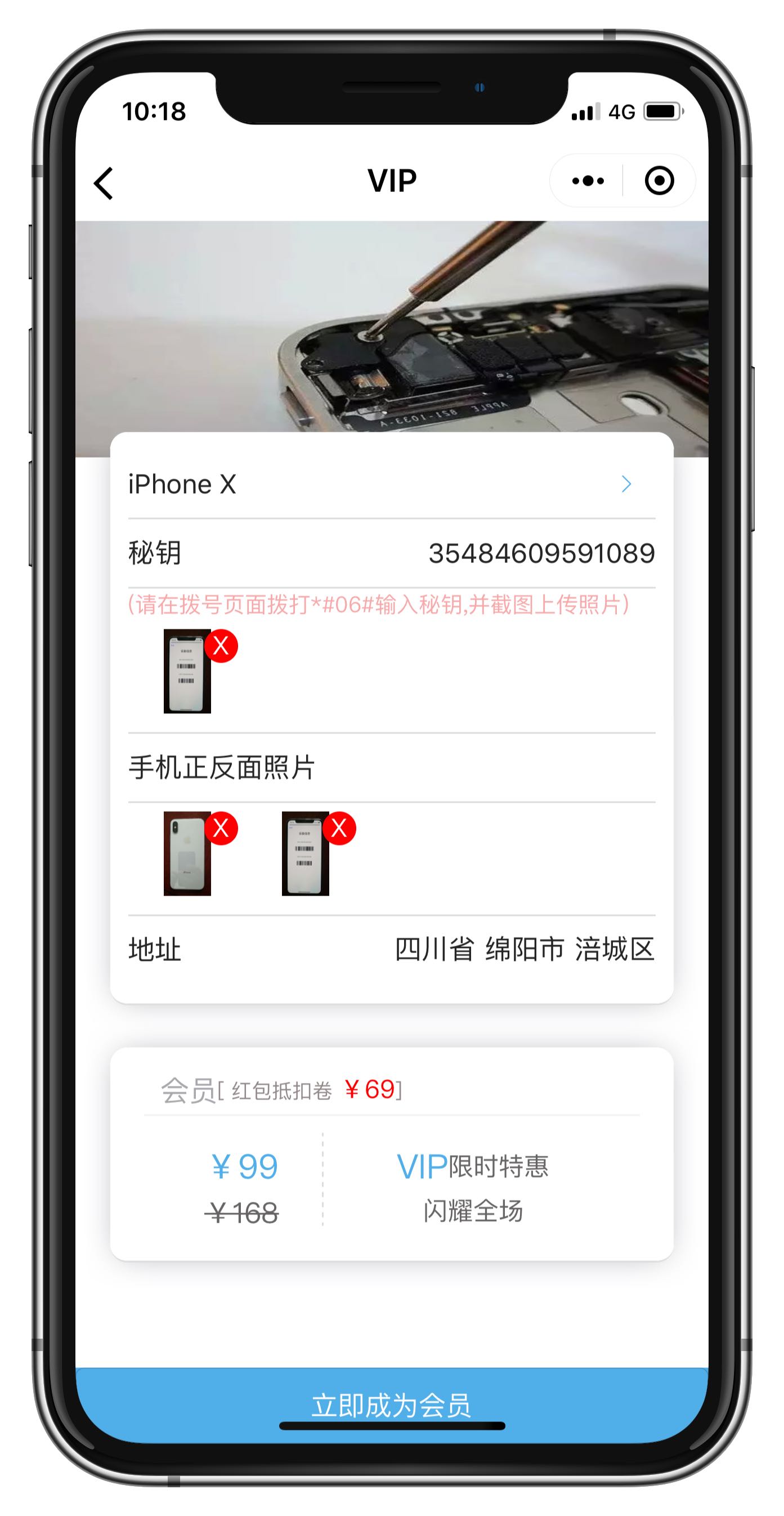The height and width of the screenshot is (1516, 784).
Task: Change the 地址 region 四川省 绵阳市 涪城区
Action: 524,949
